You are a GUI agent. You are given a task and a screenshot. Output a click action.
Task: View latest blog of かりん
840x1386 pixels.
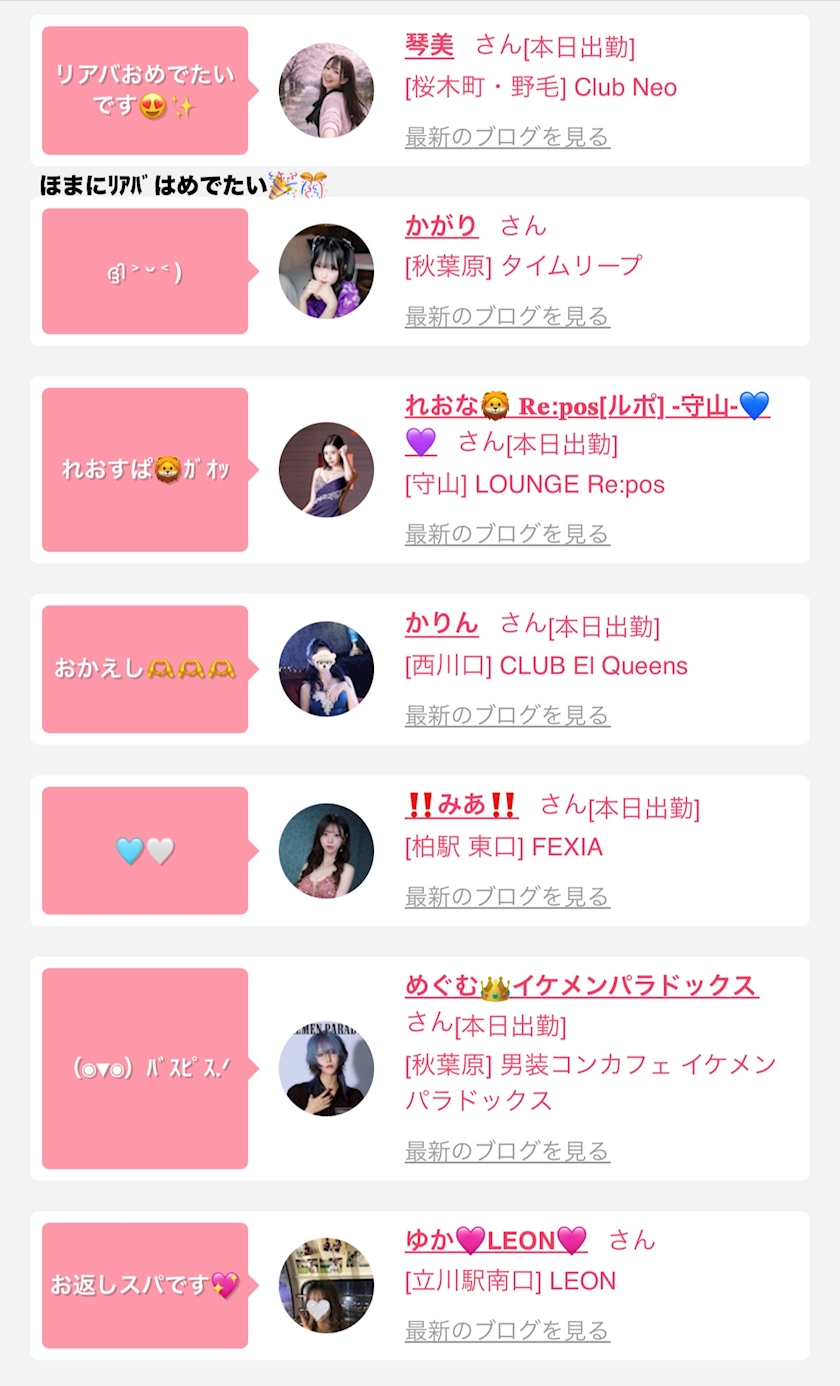tap(507, 716)
